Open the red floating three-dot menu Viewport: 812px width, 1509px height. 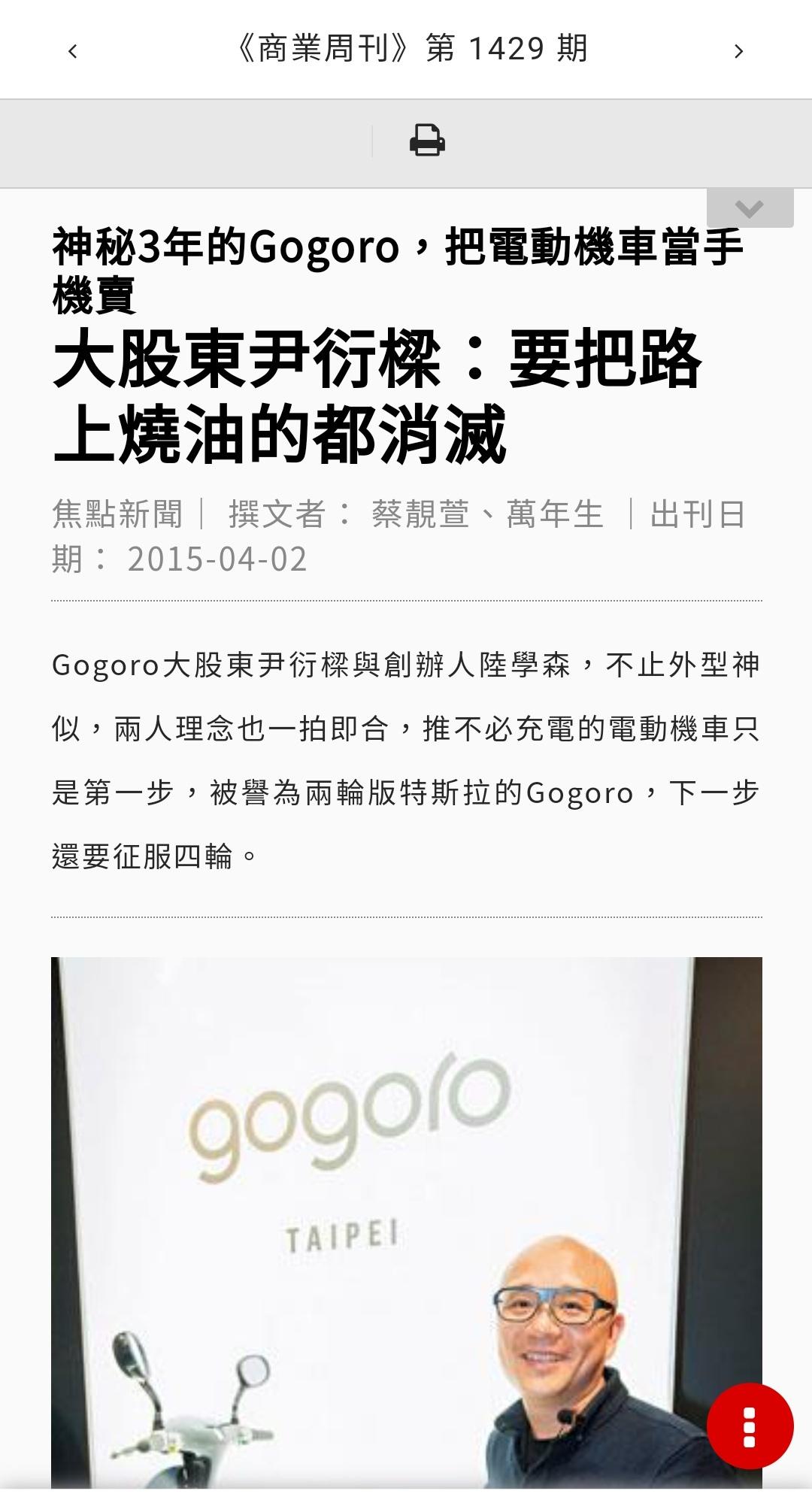click(750, 1426)
